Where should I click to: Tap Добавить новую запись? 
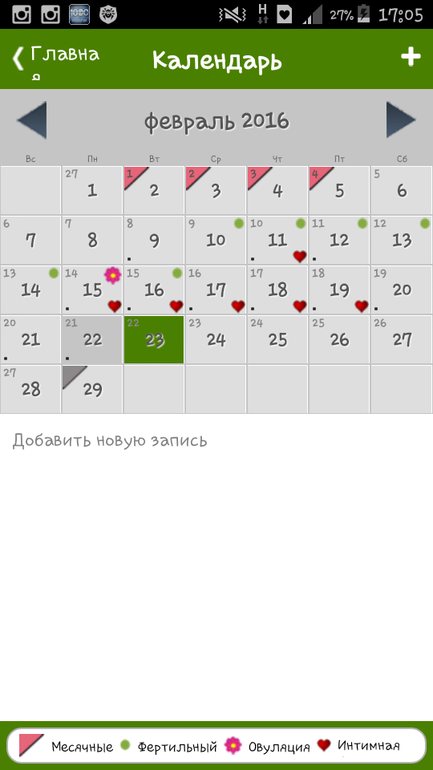pyautogui.click(x=110, y=440)
